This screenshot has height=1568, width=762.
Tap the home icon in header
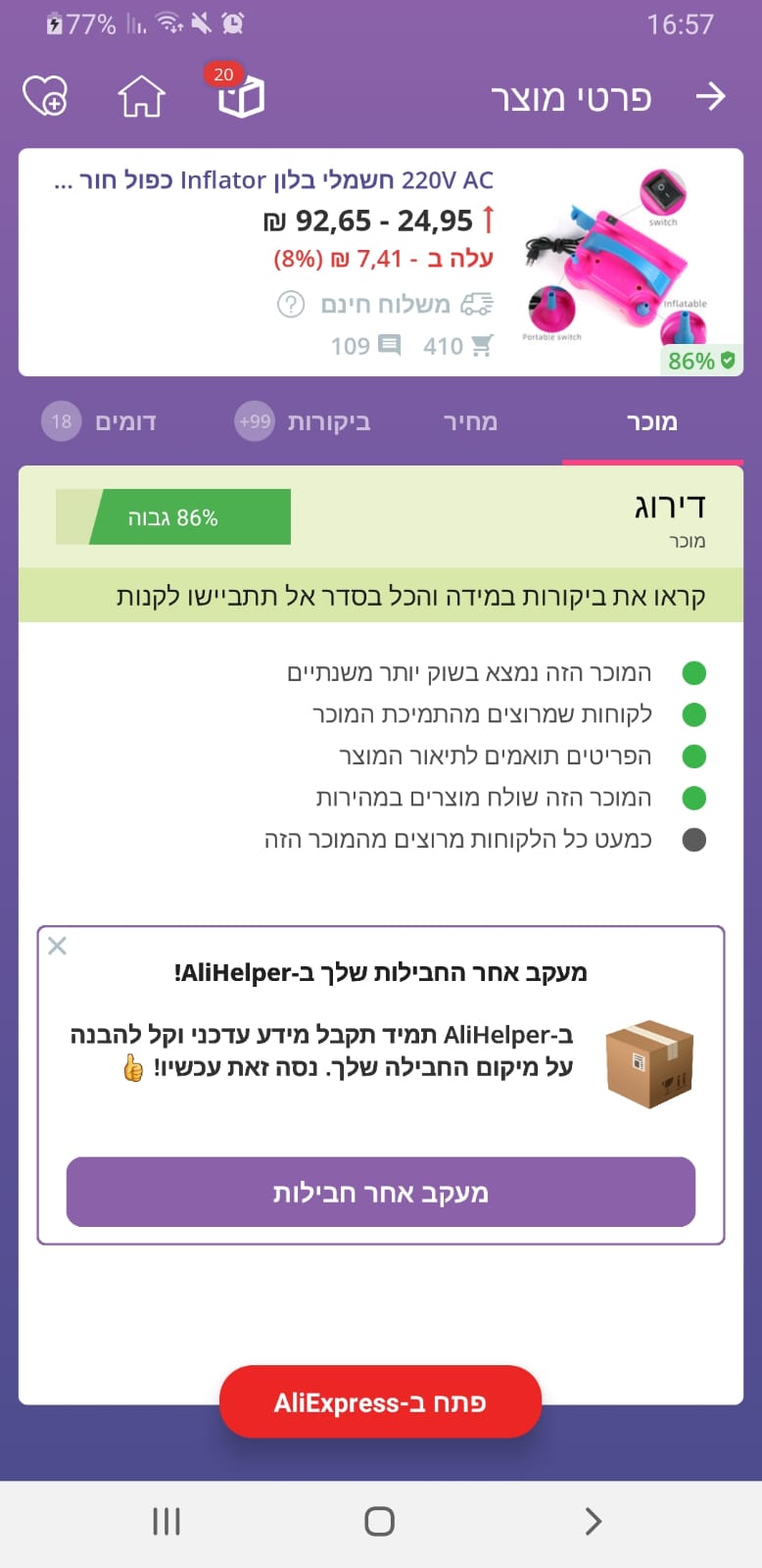tap(142, 97)
